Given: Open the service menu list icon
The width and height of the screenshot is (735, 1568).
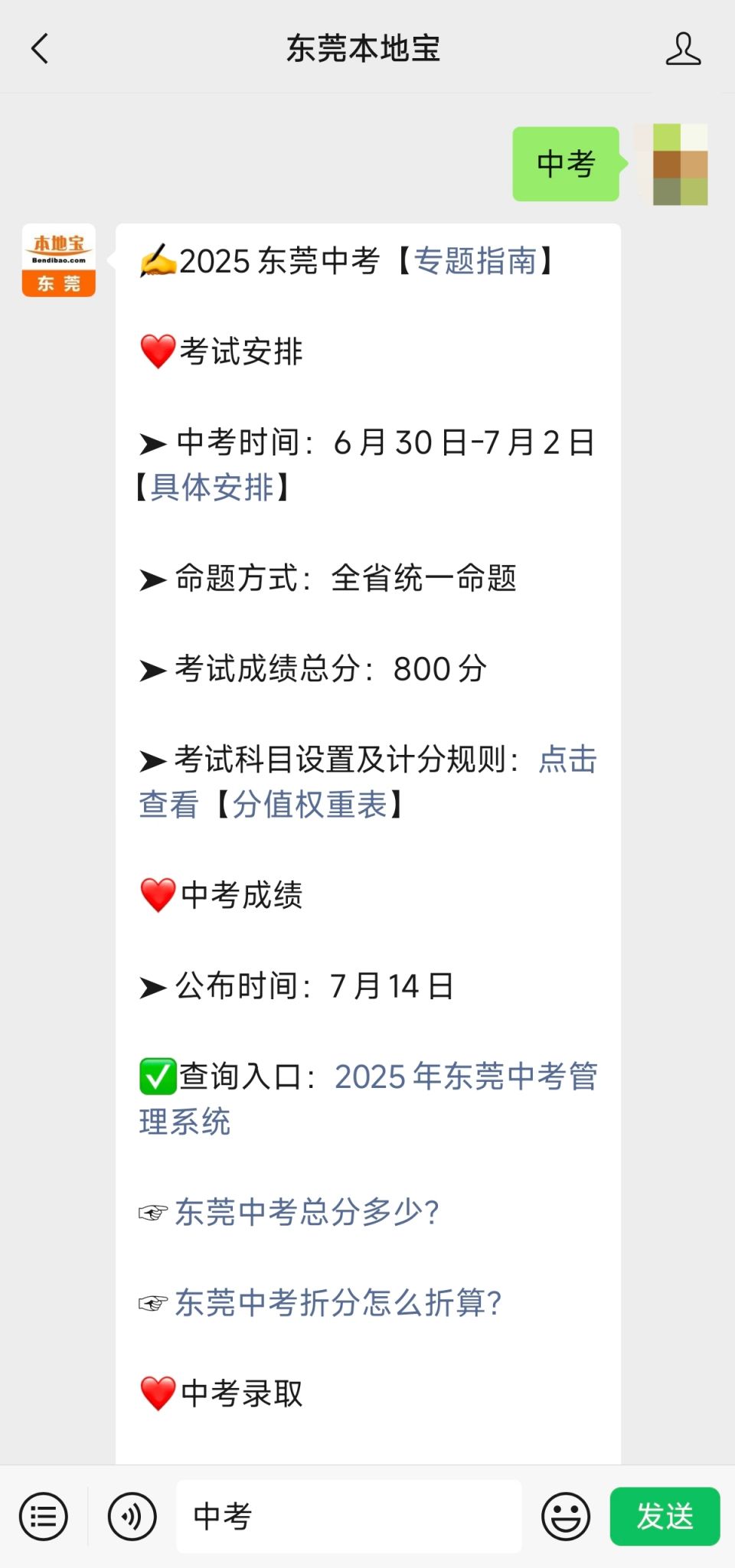Looking at the screenshot, I should coord(44,1516).
